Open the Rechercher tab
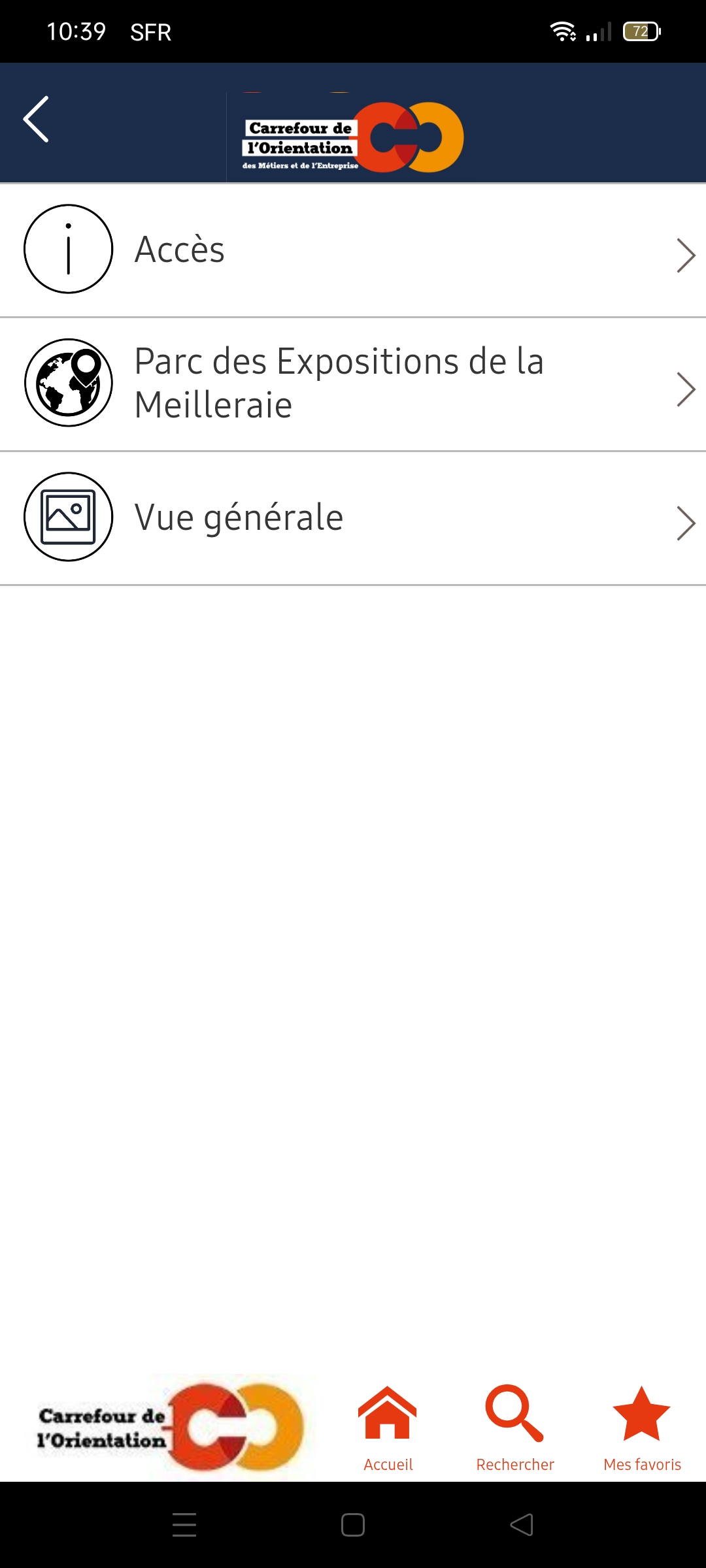This screenshot has width=706, height=1568. click(515, 1429)
